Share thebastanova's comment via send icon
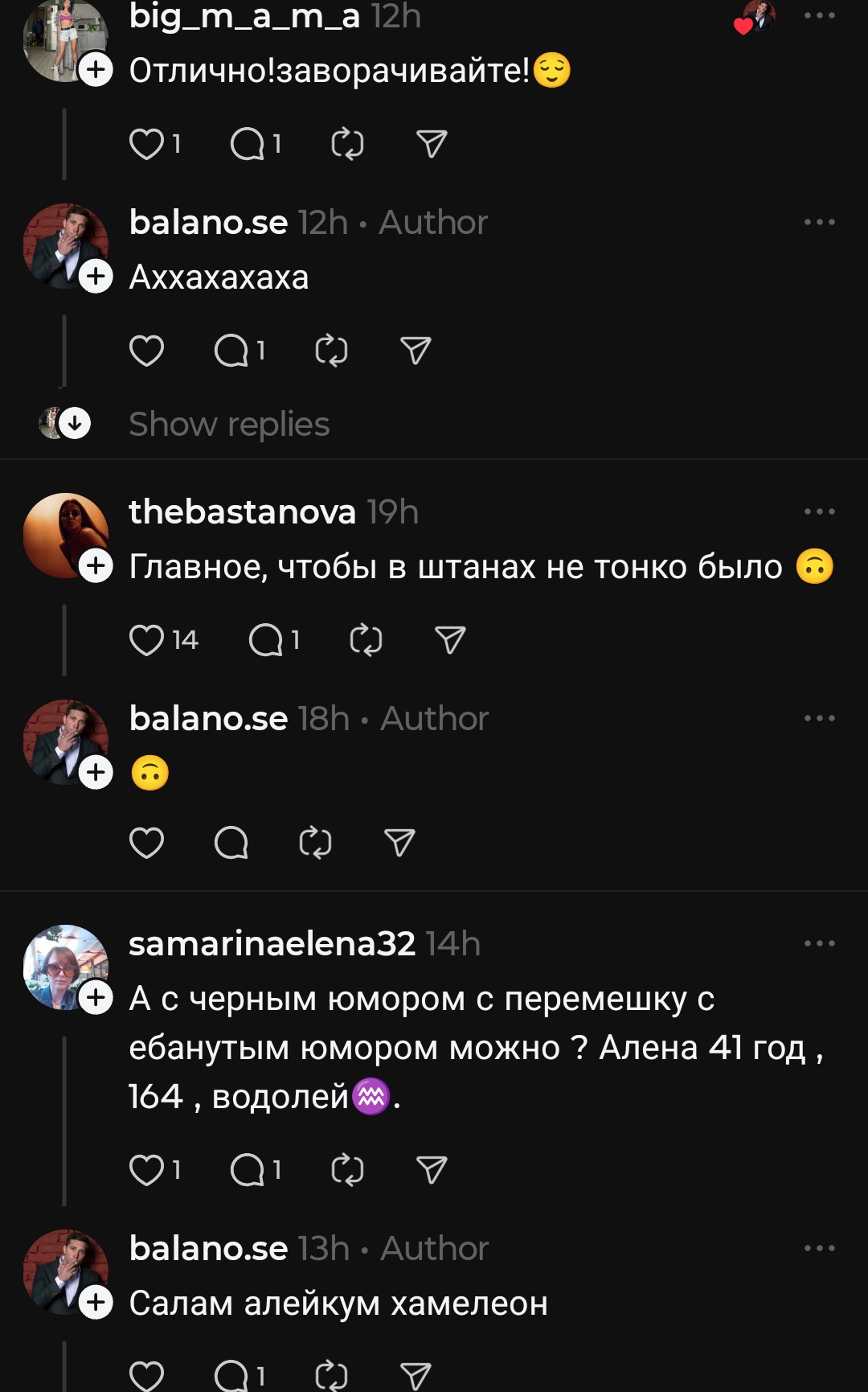Viewport: 868px width, 1392px height. [450, 640]
